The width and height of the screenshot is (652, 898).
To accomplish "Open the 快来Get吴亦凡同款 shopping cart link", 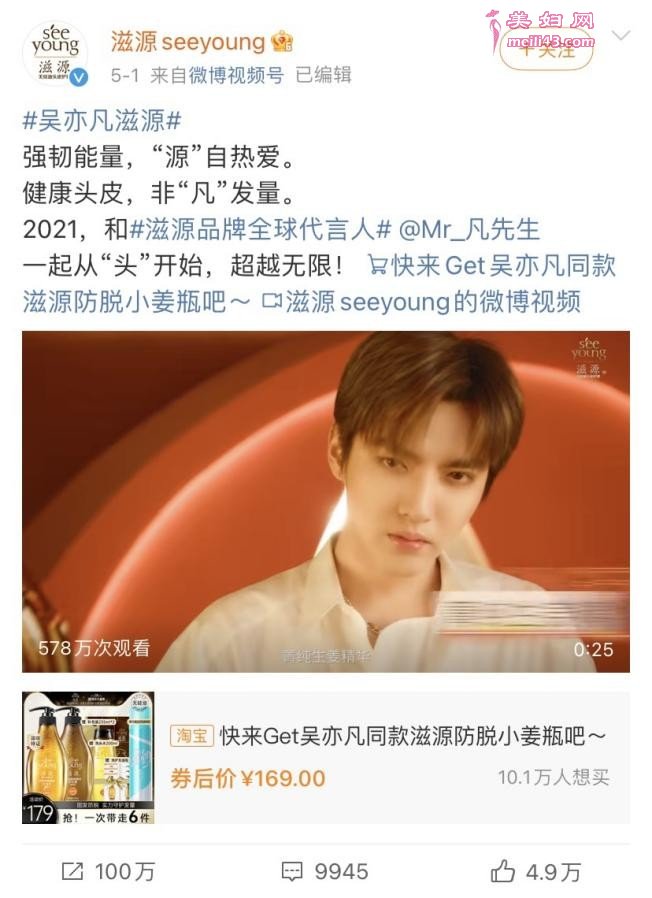I will (491, 266).
